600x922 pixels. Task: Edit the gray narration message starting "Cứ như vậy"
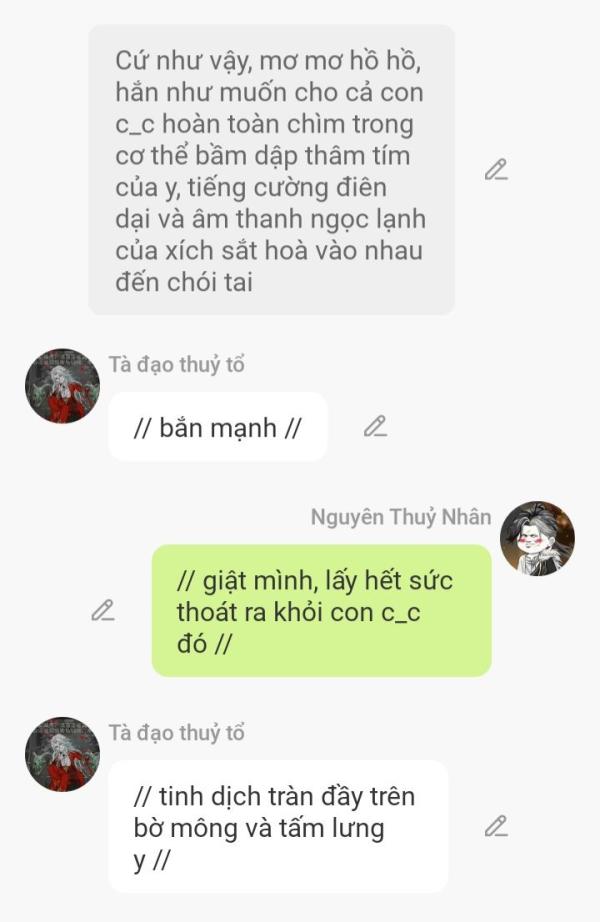(x=496, y=170)
